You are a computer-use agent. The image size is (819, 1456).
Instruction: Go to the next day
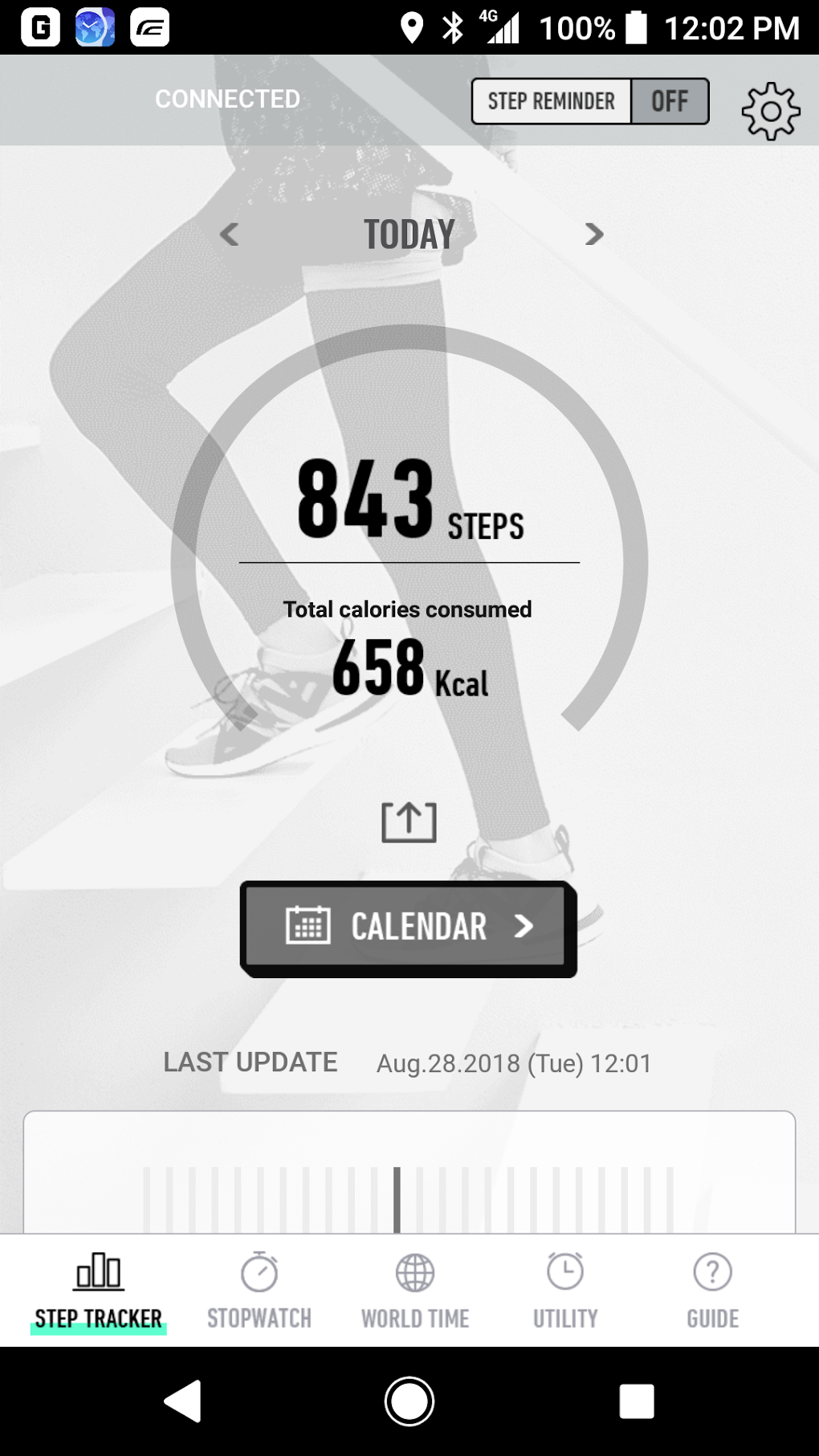tap(593, 235)
